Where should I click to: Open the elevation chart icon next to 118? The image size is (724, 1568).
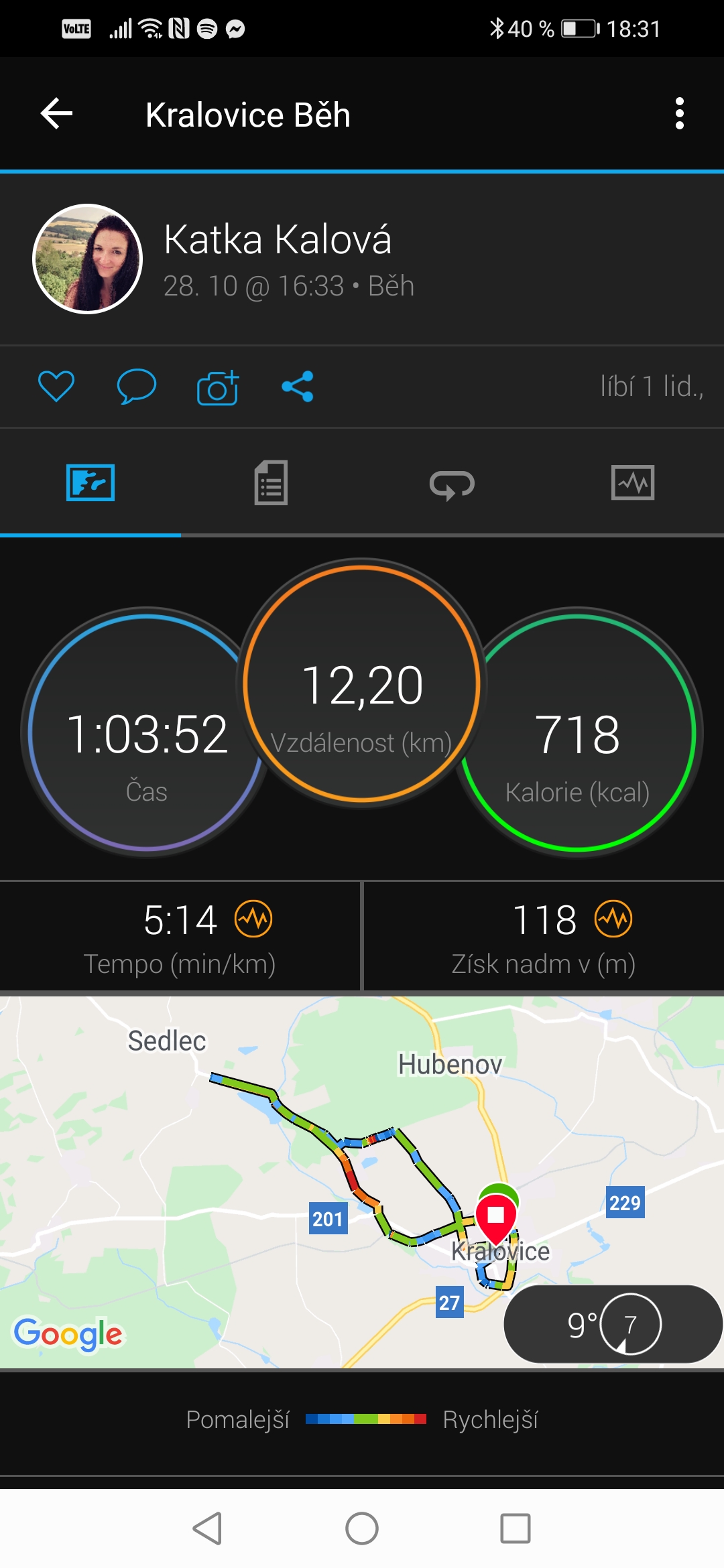(613, 919)
